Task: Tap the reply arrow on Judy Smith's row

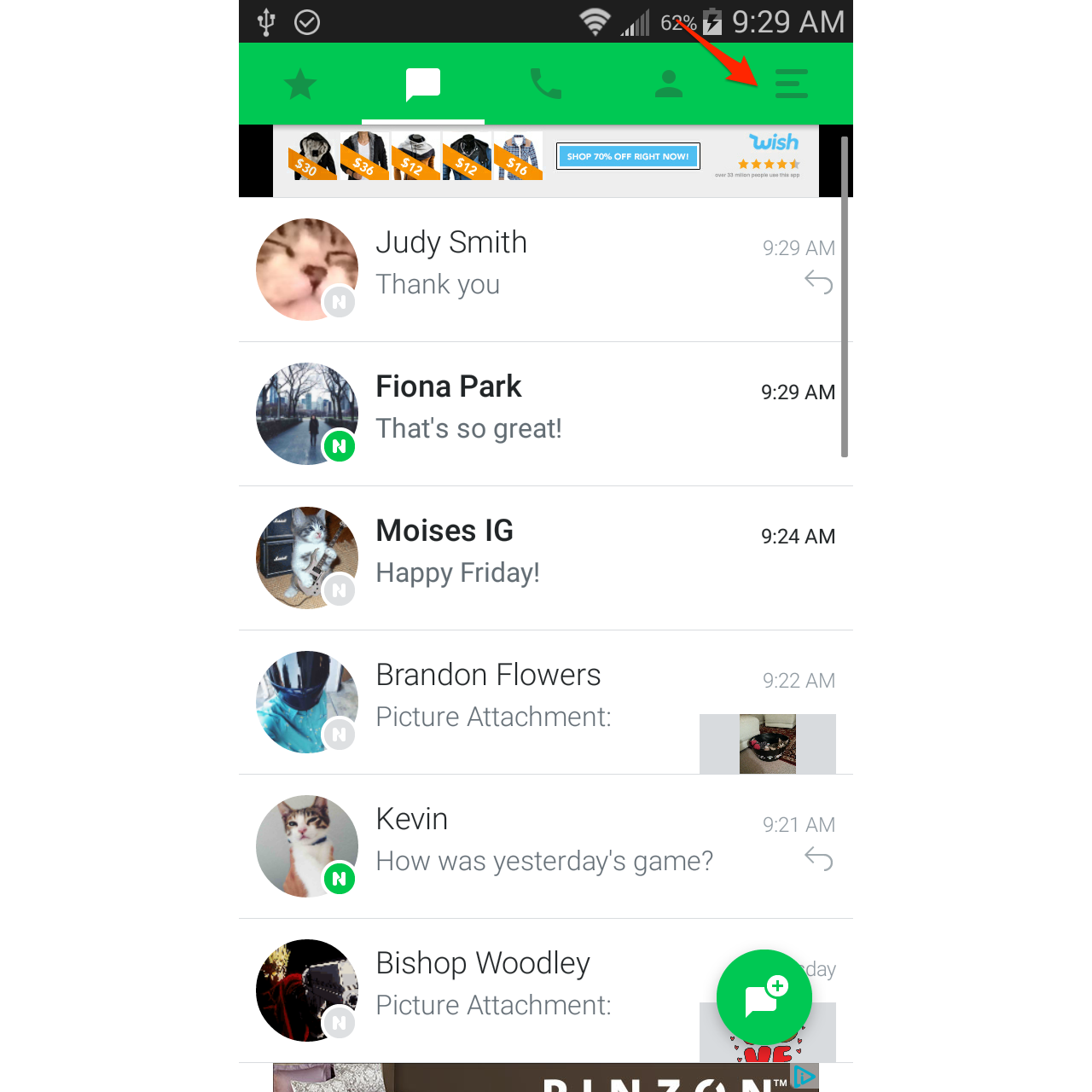Action: (818, 282)
